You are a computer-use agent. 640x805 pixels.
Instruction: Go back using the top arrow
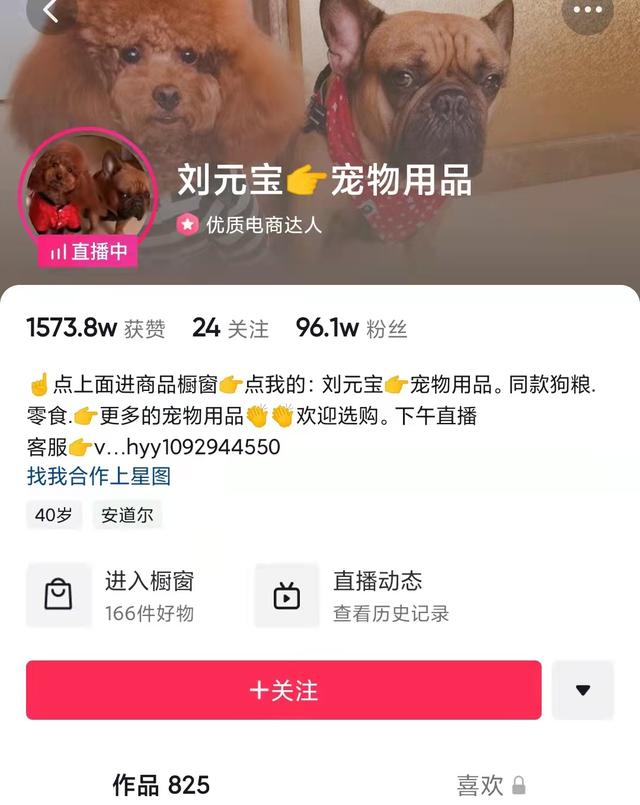pyautogui.click(x=51, y=12)
